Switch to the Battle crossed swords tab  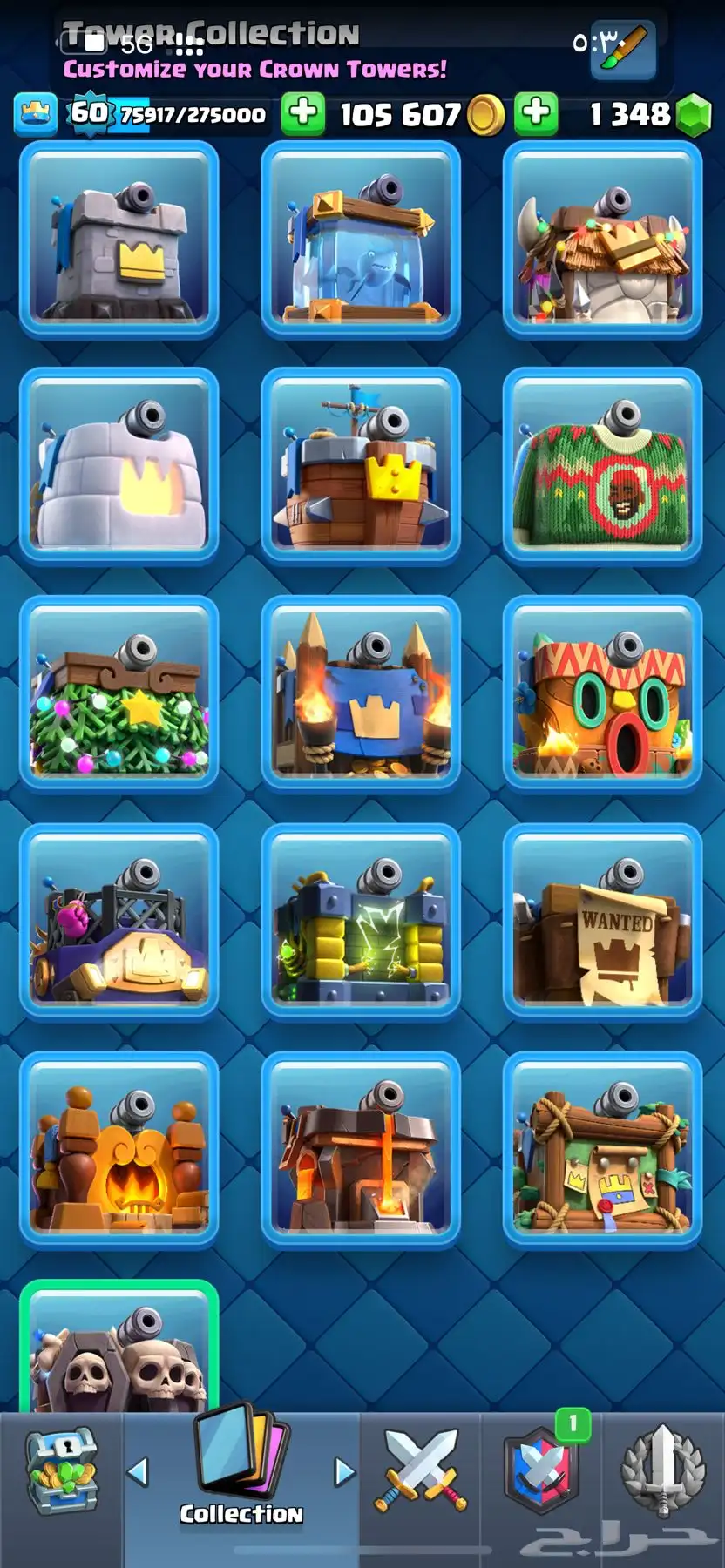click(421, 1472)
